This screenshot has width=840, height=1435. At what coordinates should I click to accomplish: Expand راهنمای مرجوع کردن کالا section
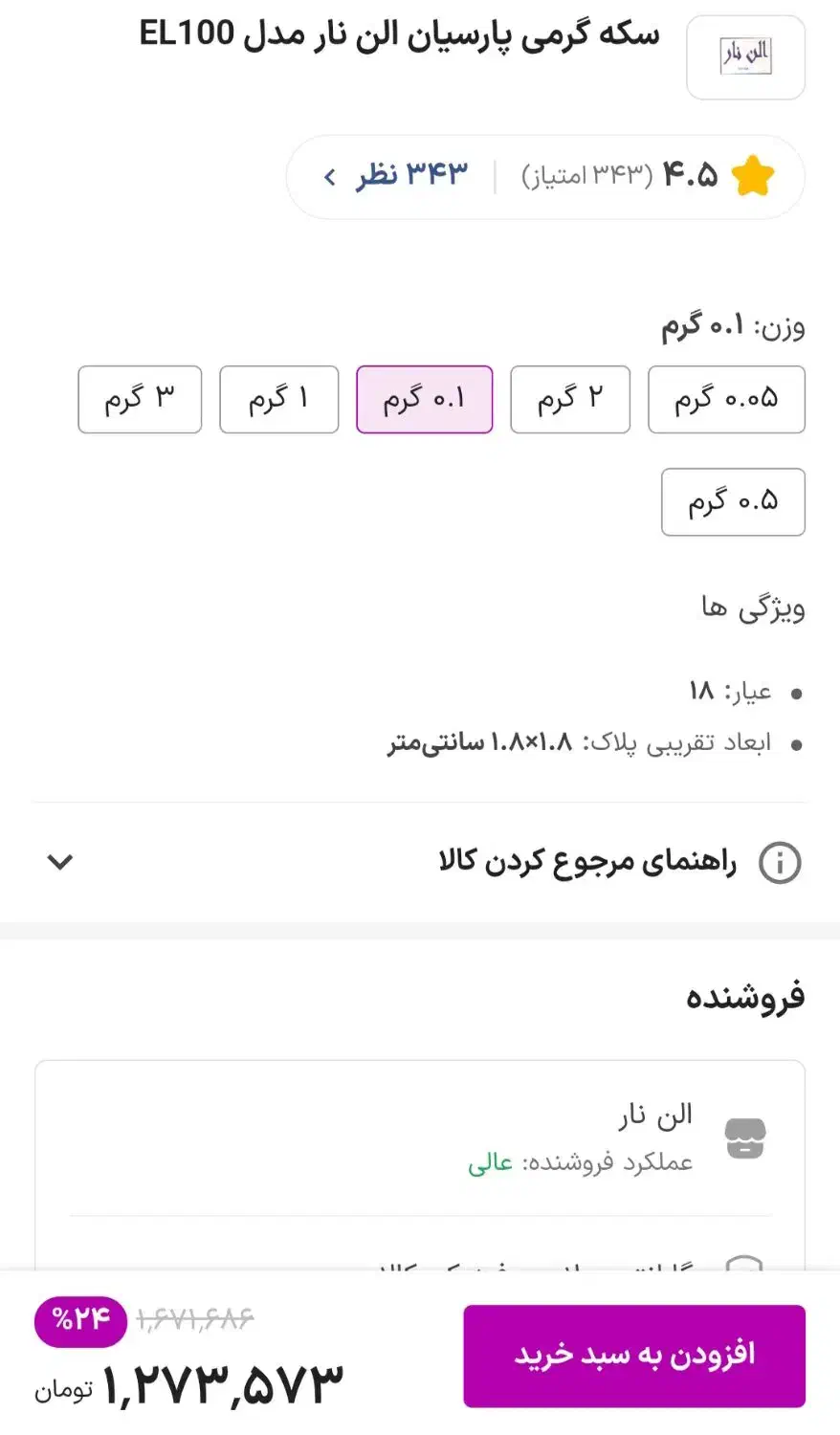pos(61,861)
